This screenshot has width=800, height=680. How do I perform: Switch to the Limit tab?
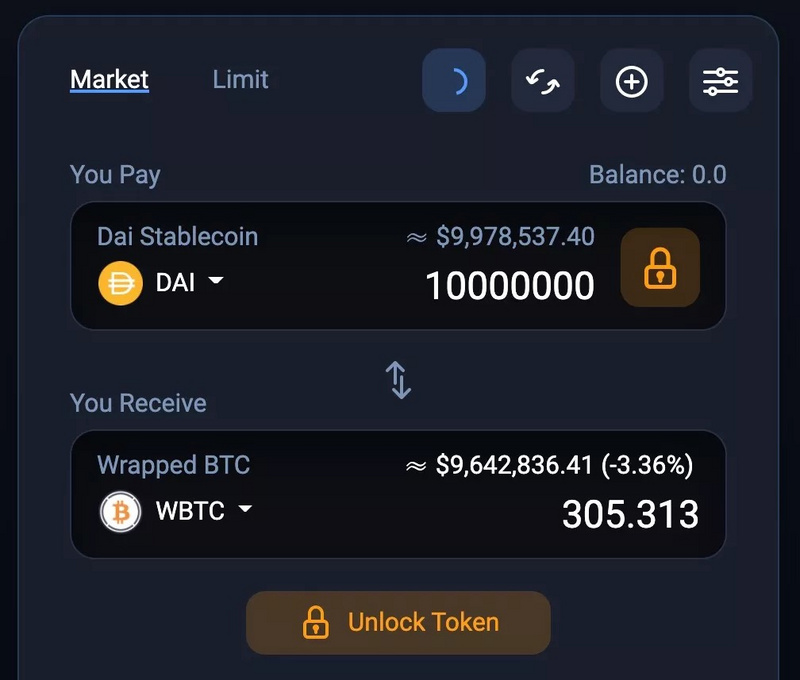pos(240,80)
